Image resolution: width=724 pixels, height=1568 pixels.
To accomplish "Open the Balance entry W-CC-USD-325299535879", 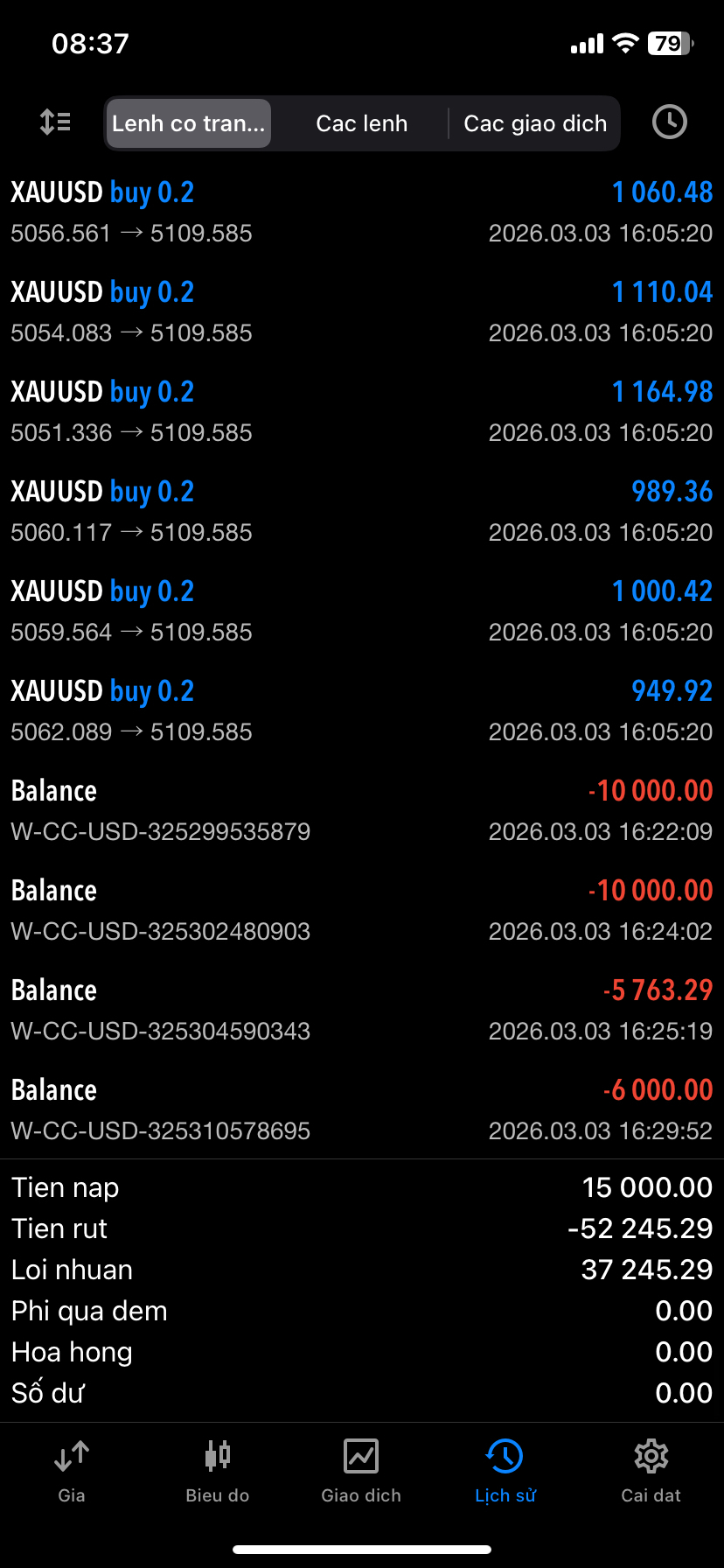I will pyautogui.click(x=362, y=810).
